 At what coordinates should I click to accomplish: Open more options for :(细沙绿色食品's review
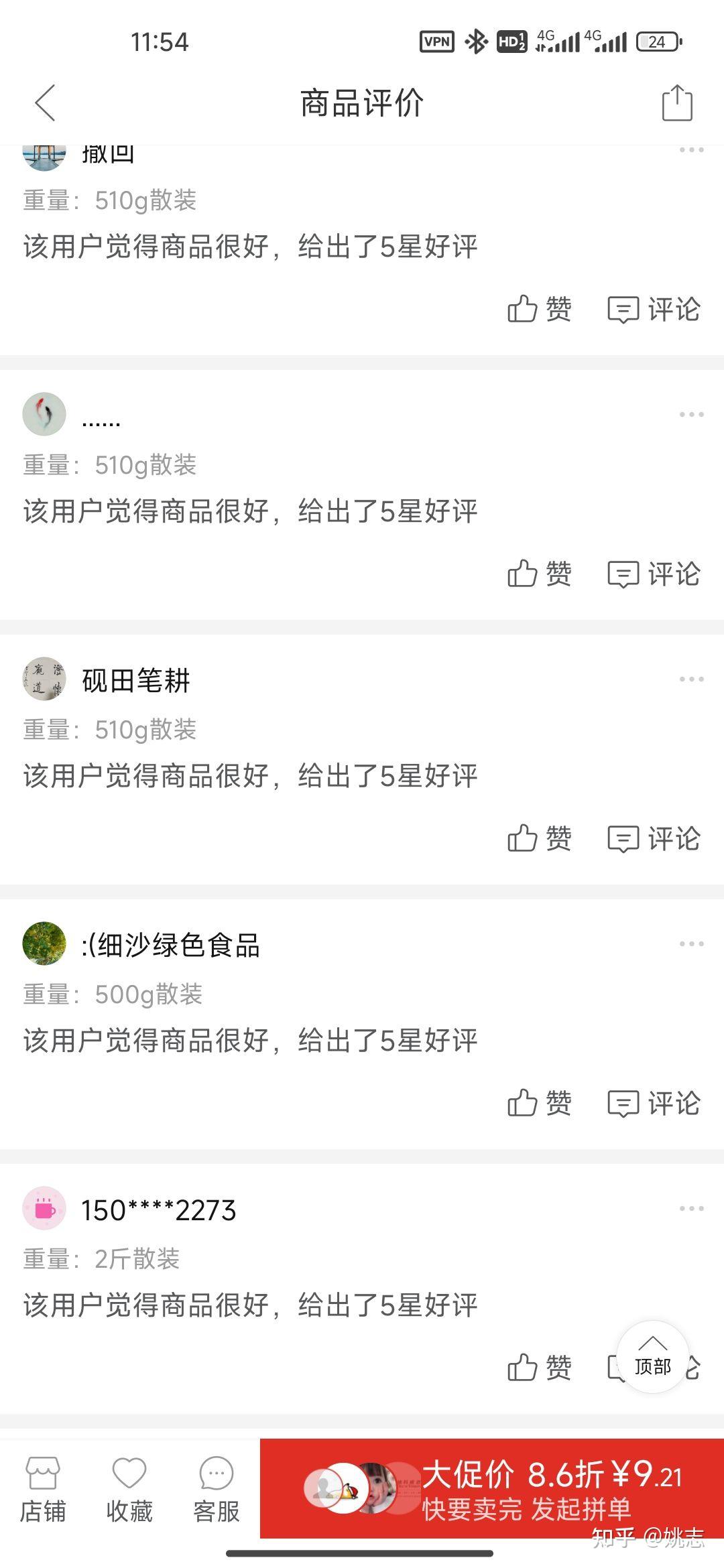[691, 943]
